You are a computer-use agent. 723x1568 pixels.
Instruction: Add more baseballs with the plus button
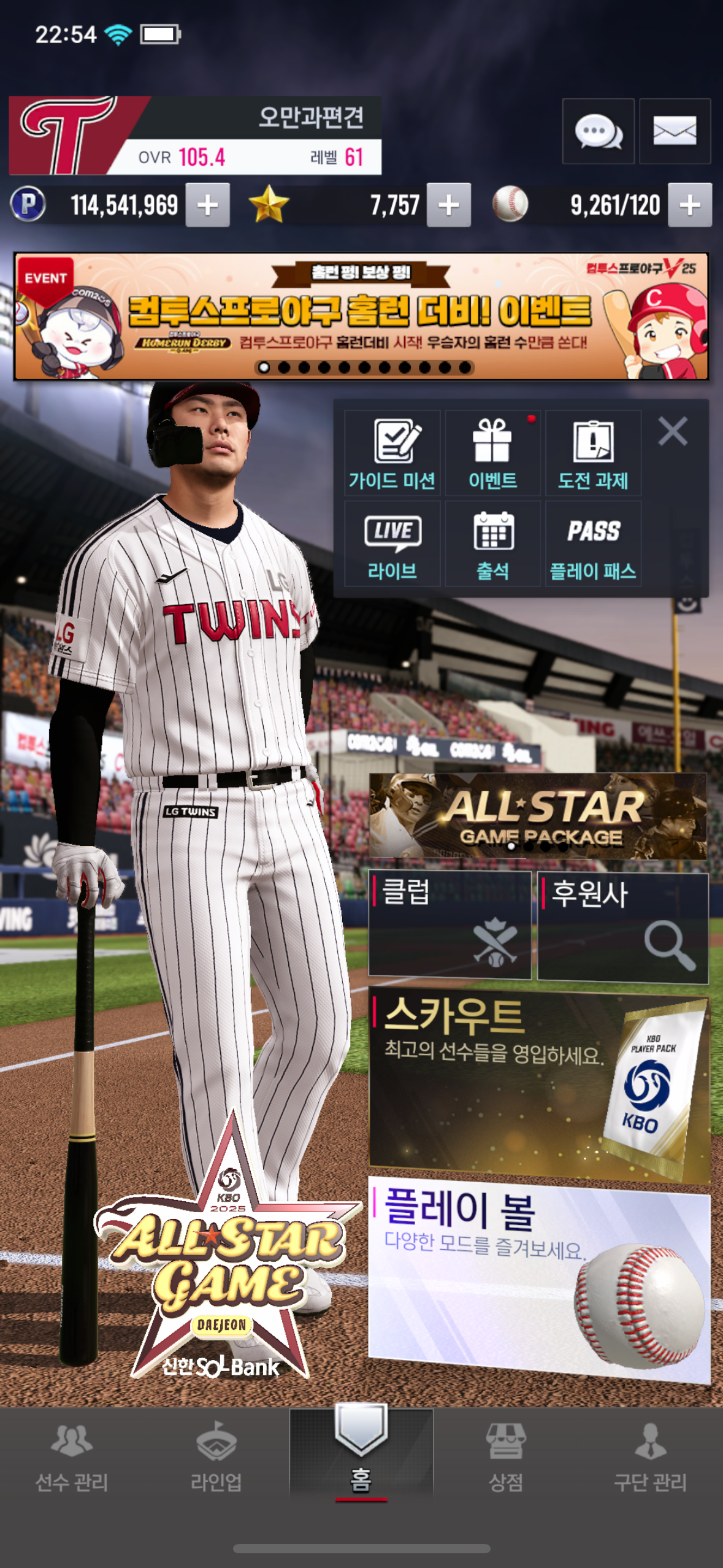click(x=690, y=205)
